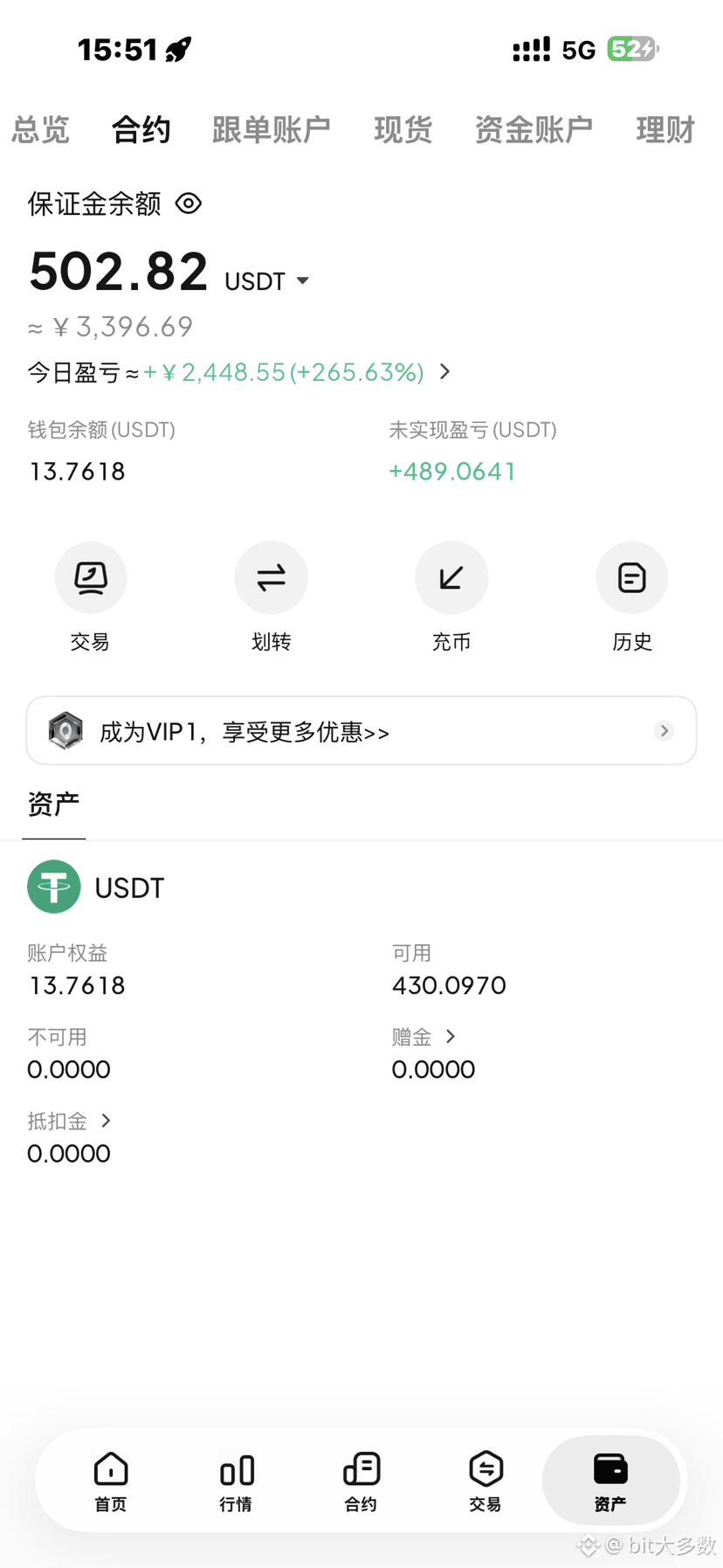Go to 合约 in the bottom navigation
This screenshot has width=723, height=1568.
pos(361,1481)
